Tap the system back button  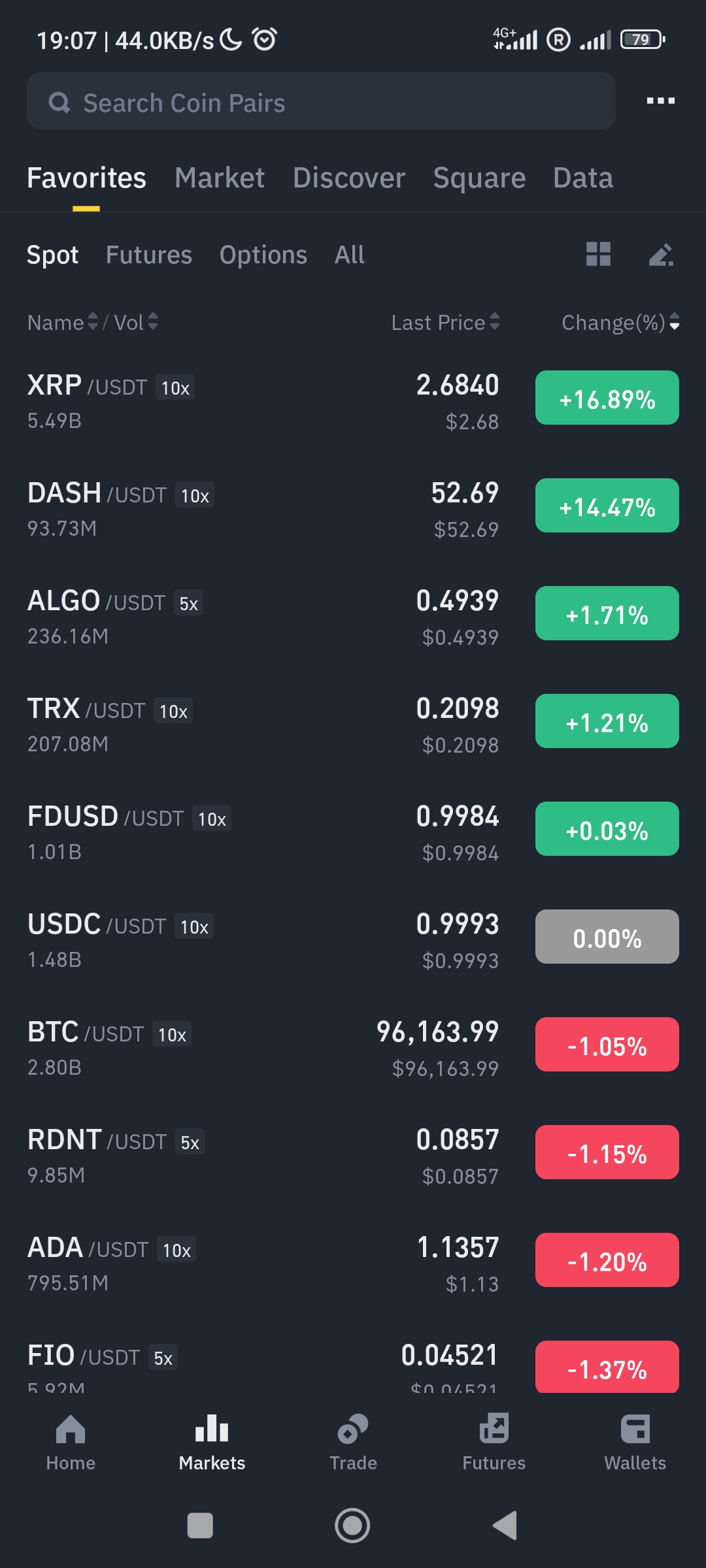pyautogui.click(x=505, y=1526)
